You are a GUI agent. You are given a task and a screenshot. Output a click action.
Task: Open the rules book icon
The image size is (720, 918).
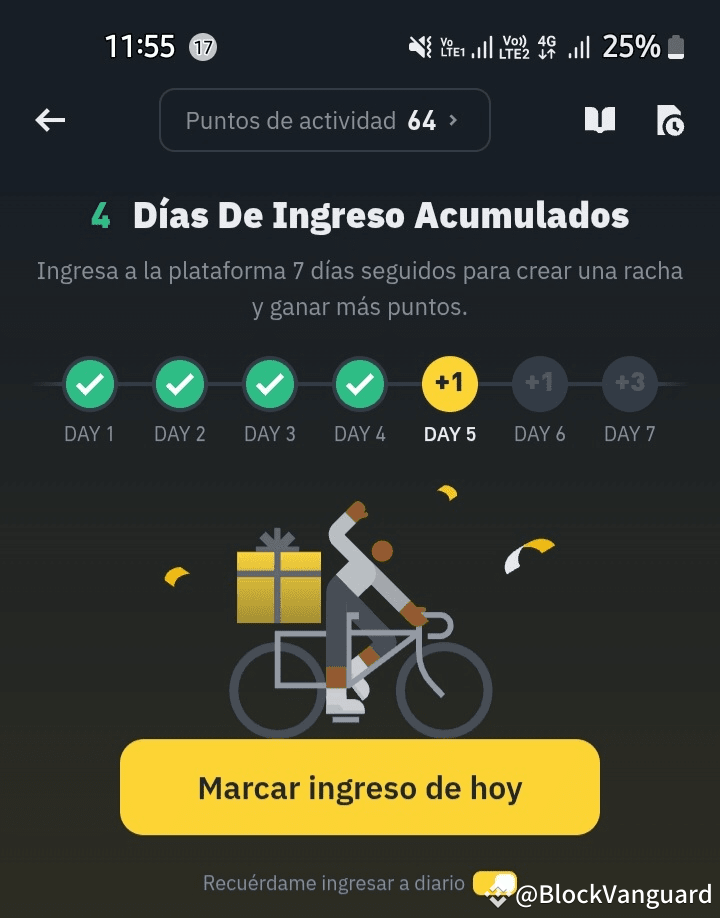pos(599,121)
